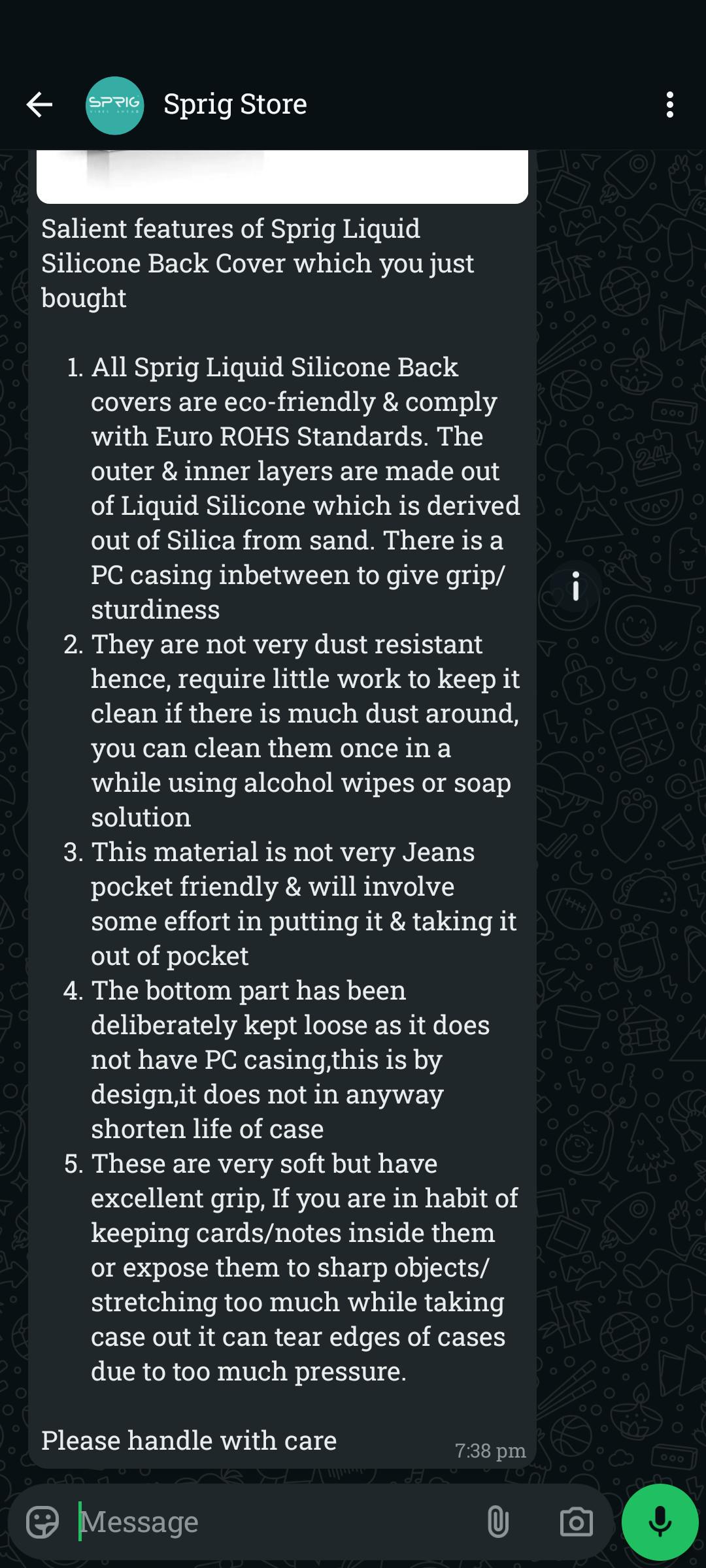
Task: Open the emoji and sticker picker
Action: pyautogui.click(x=42, y=1522)
